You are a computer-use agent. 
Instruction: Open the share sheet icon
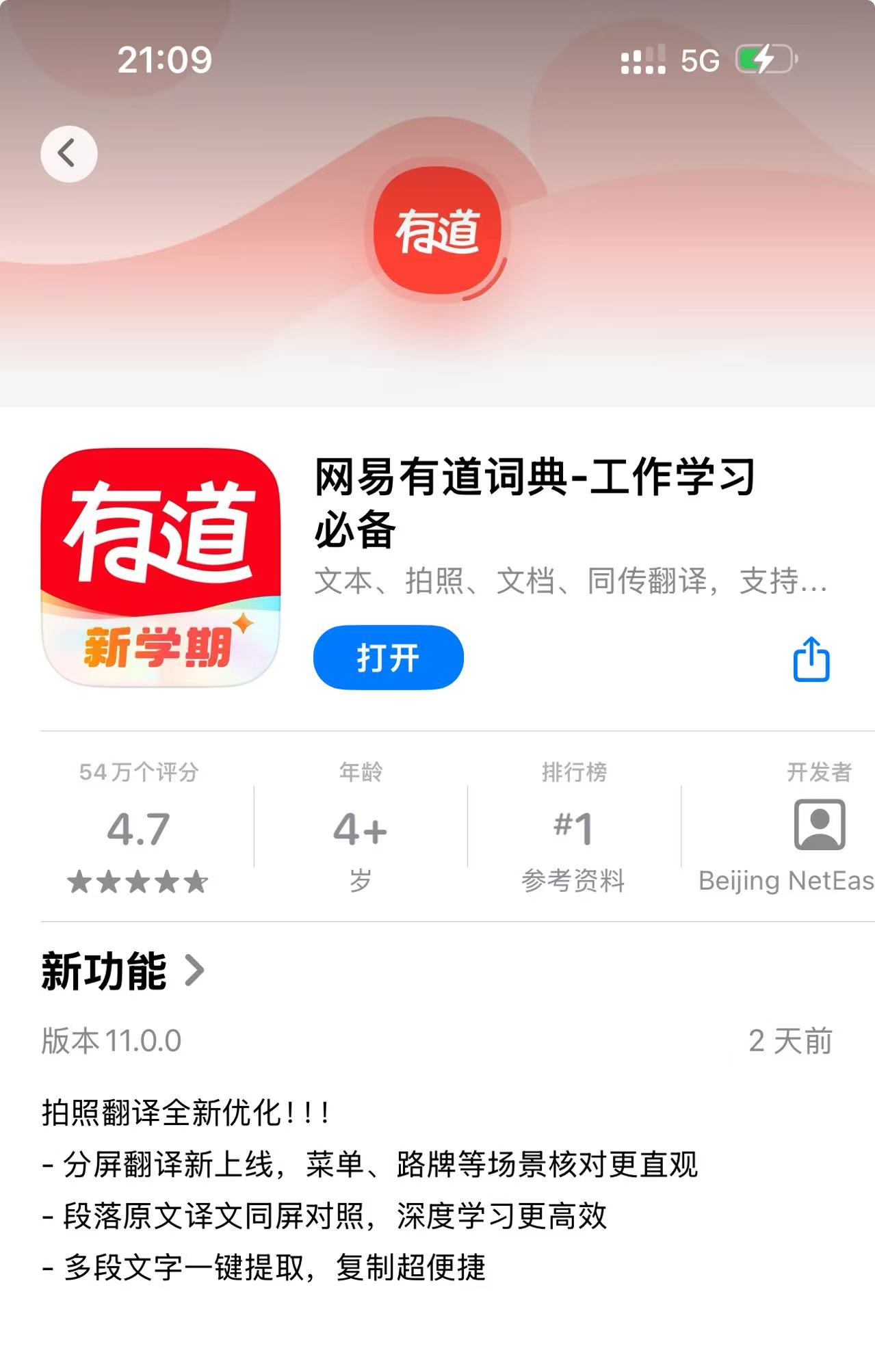click(x=811, y=658)
